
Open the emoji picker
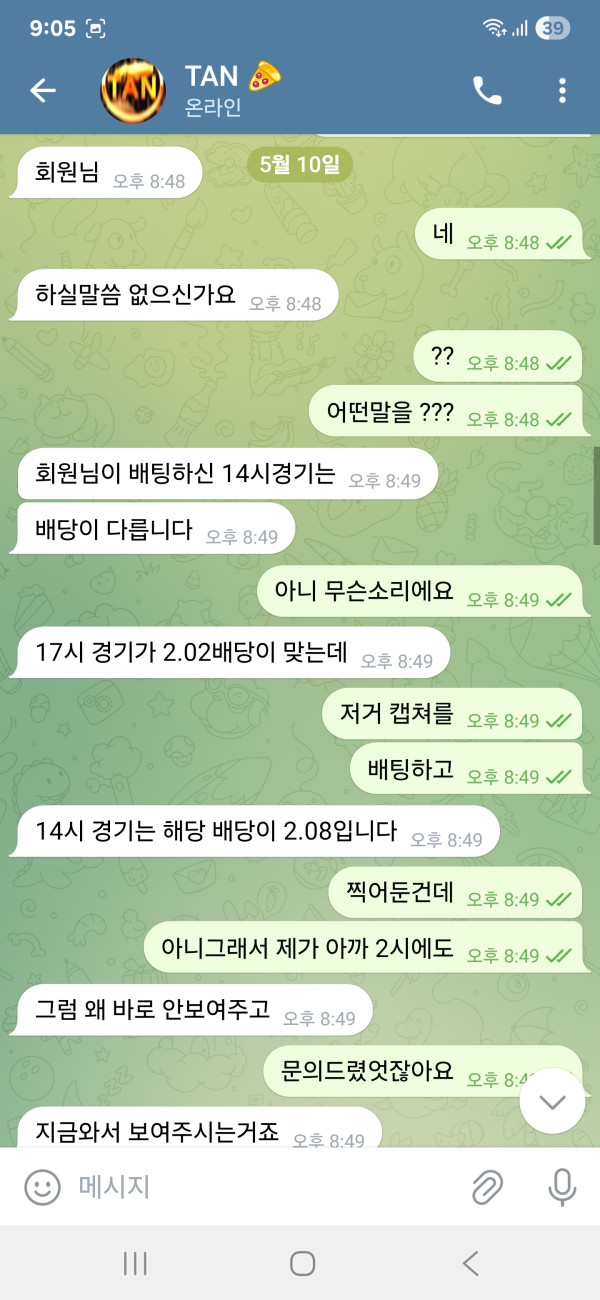click(42, 1187)
